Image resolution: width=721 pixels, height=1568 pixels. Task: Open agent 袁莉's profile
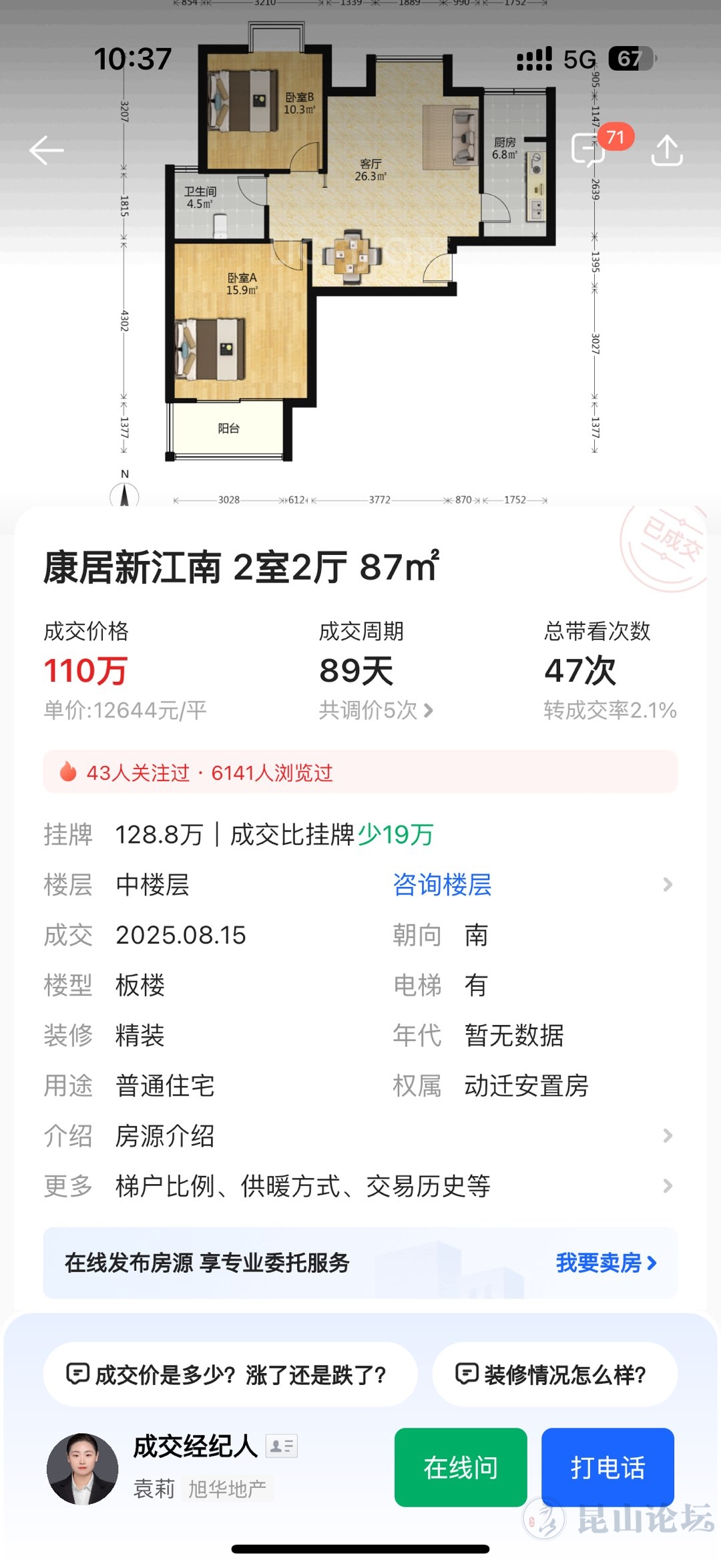coord(83,1468)
